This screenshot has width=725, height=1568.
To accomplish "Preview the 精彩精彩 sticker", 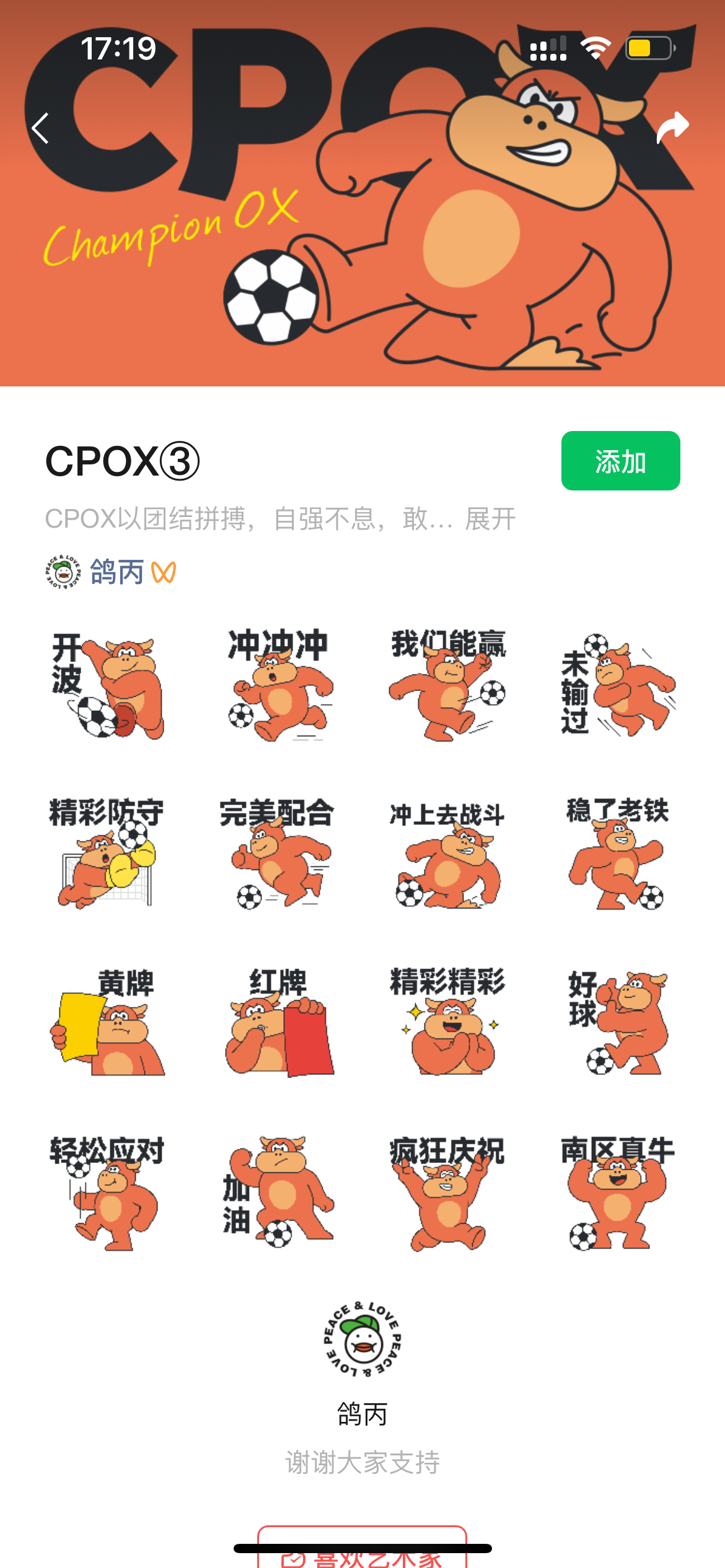I will [447, 1022].
